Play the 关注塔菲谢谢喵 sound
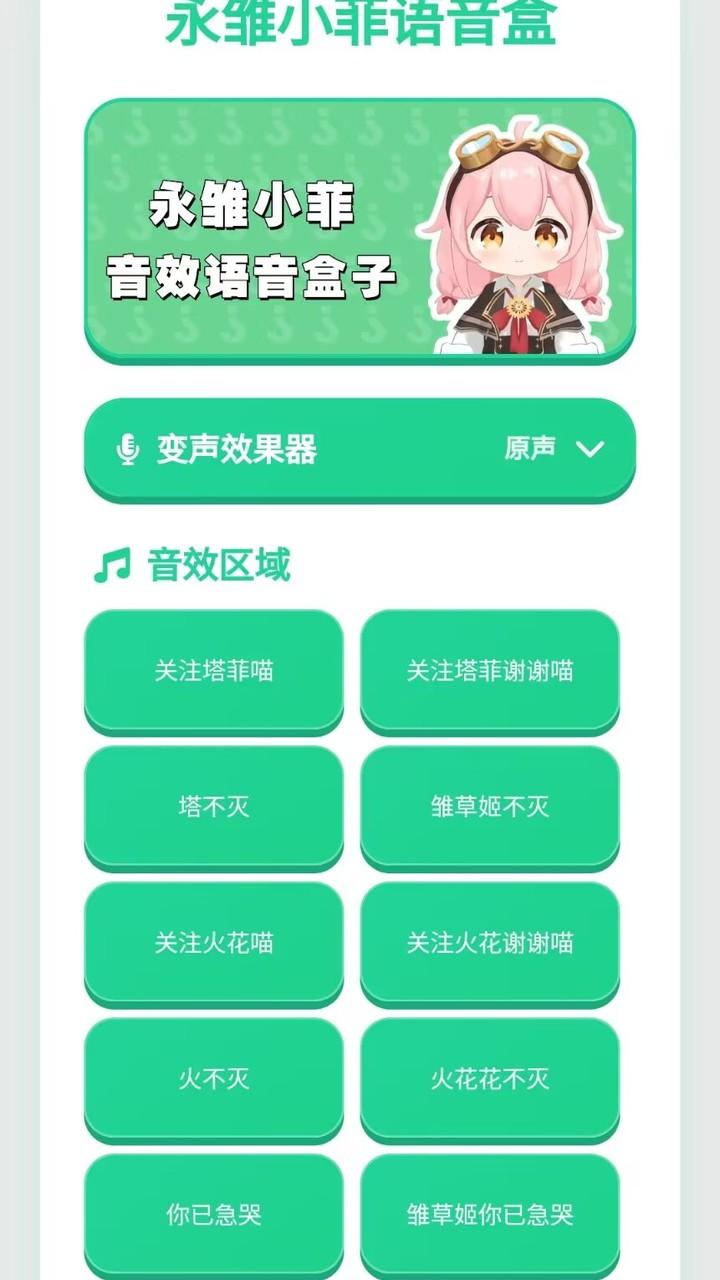Viewport: 720px width, 1280px height. 490,670
